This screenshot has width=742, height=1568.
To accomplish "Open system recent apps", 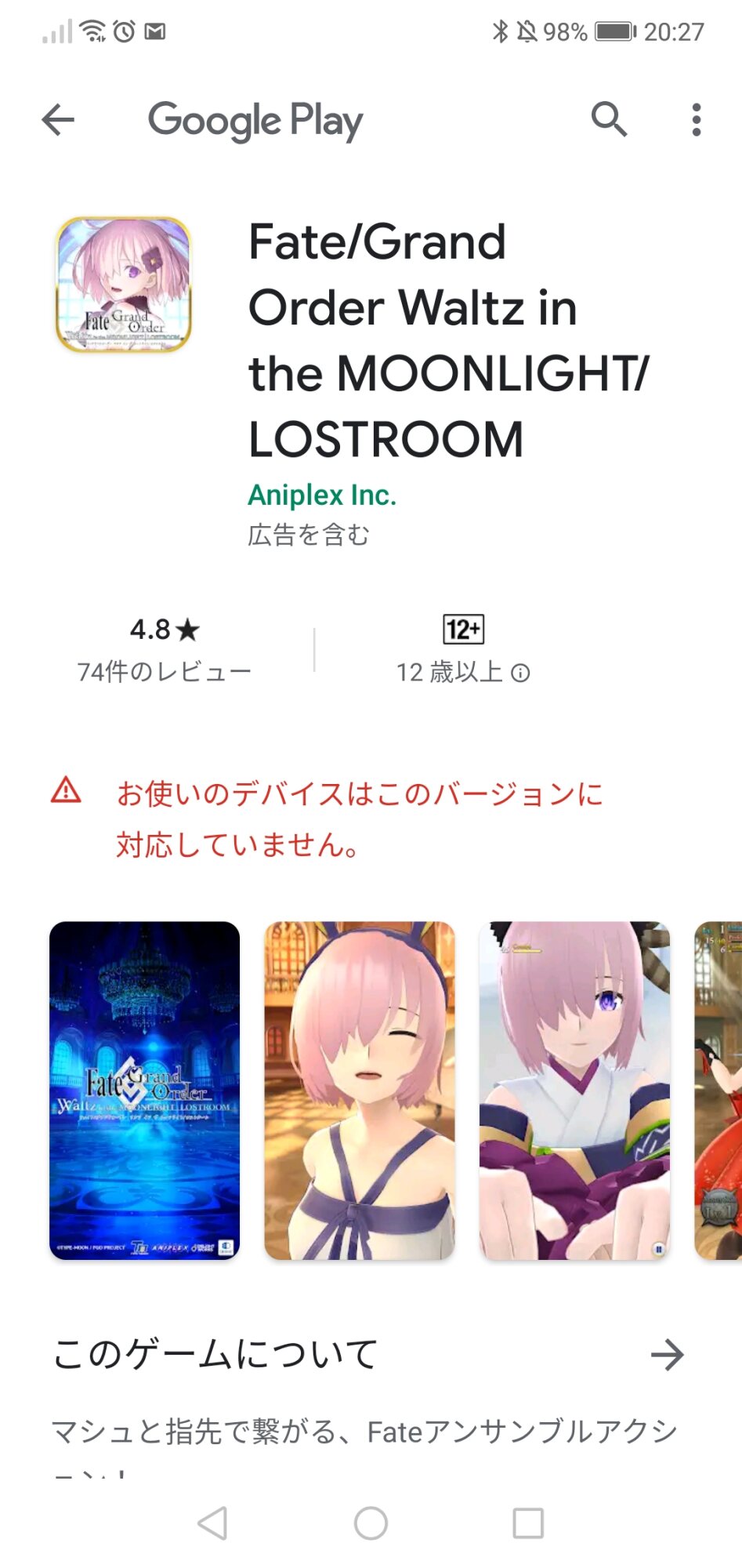I will (528, 1523).
